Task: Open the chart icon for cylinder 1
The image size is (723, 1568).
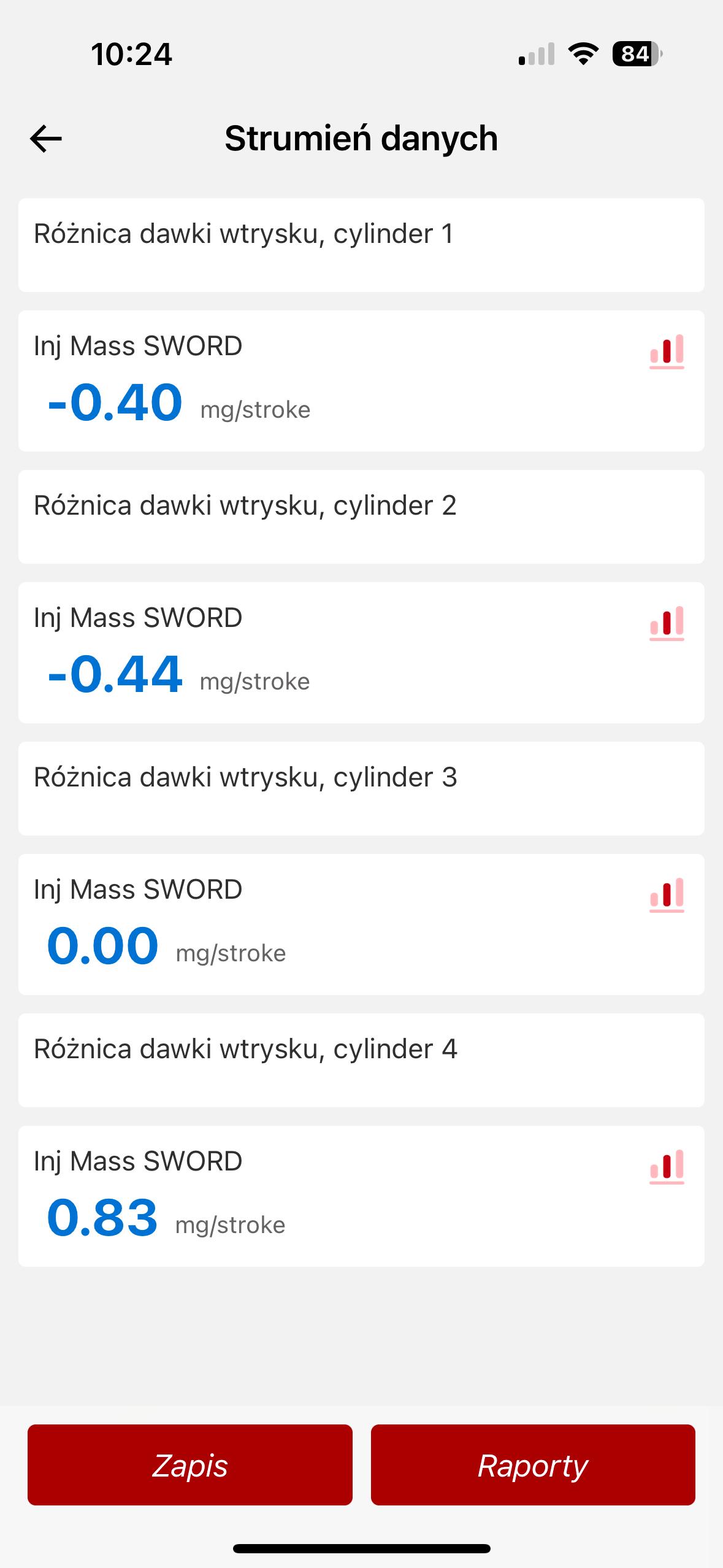Action: 667,352
